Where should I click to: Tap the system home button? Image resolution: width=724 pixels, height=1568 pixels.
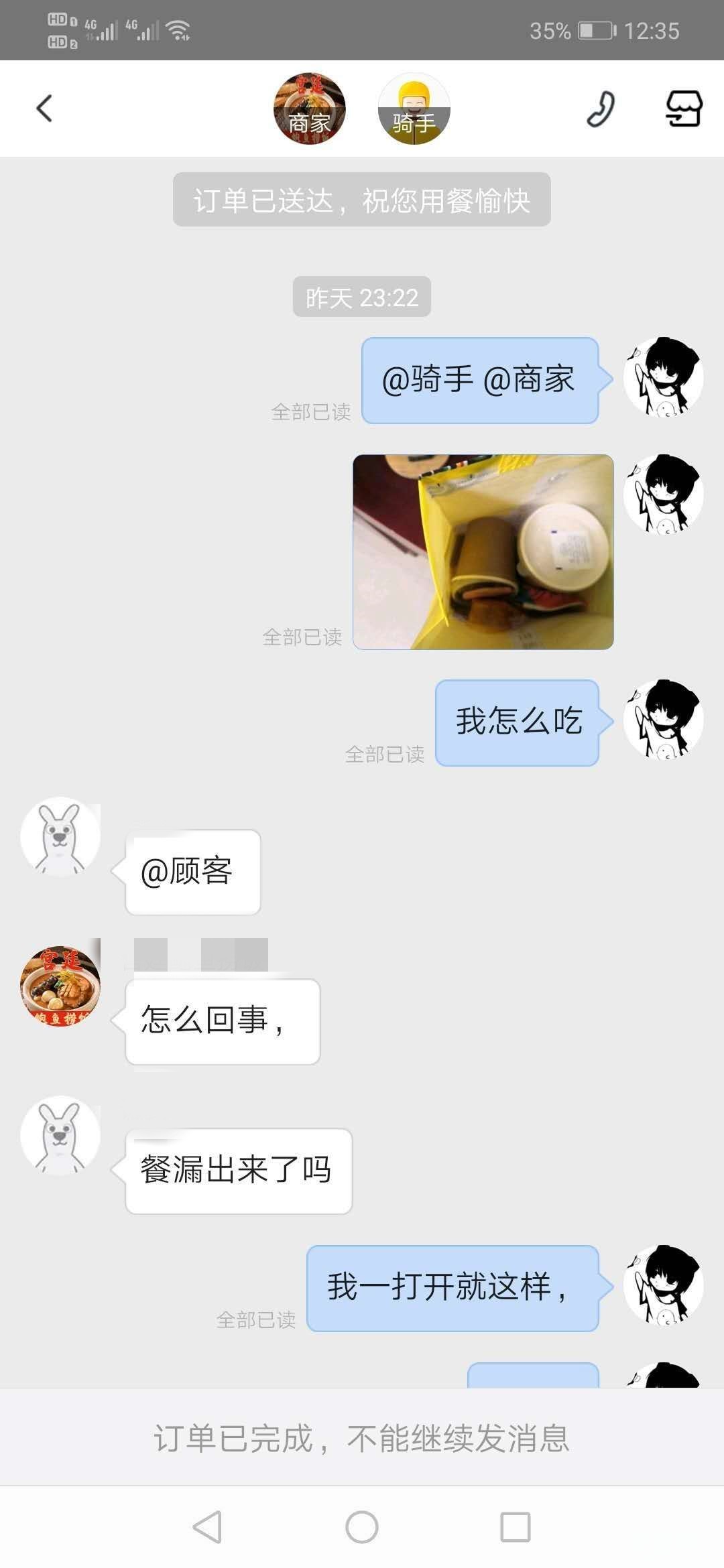pos(362,1527)
